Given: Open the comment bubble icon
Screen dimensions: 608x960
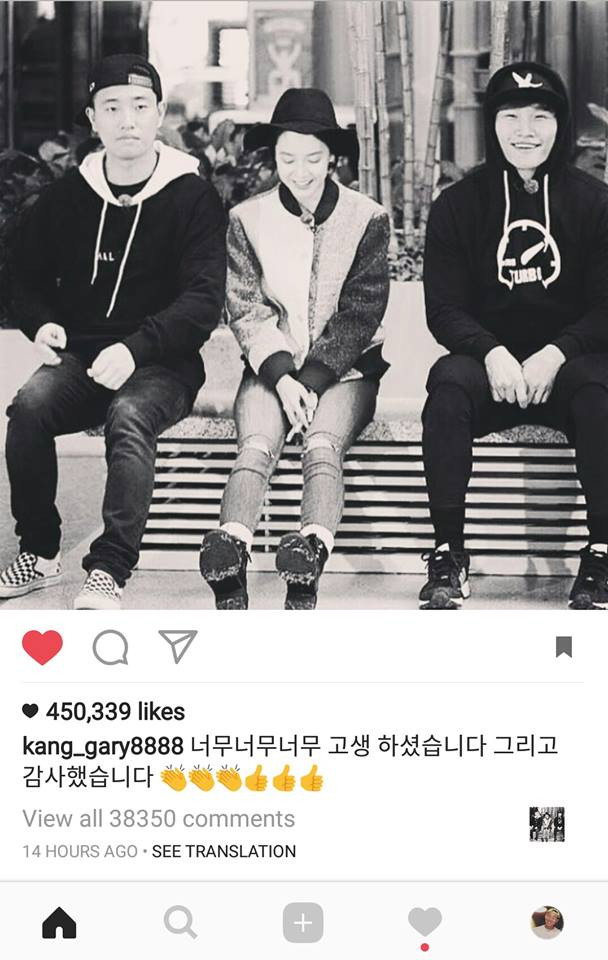Looking at the screenshot, I should (x=110, y=648).
